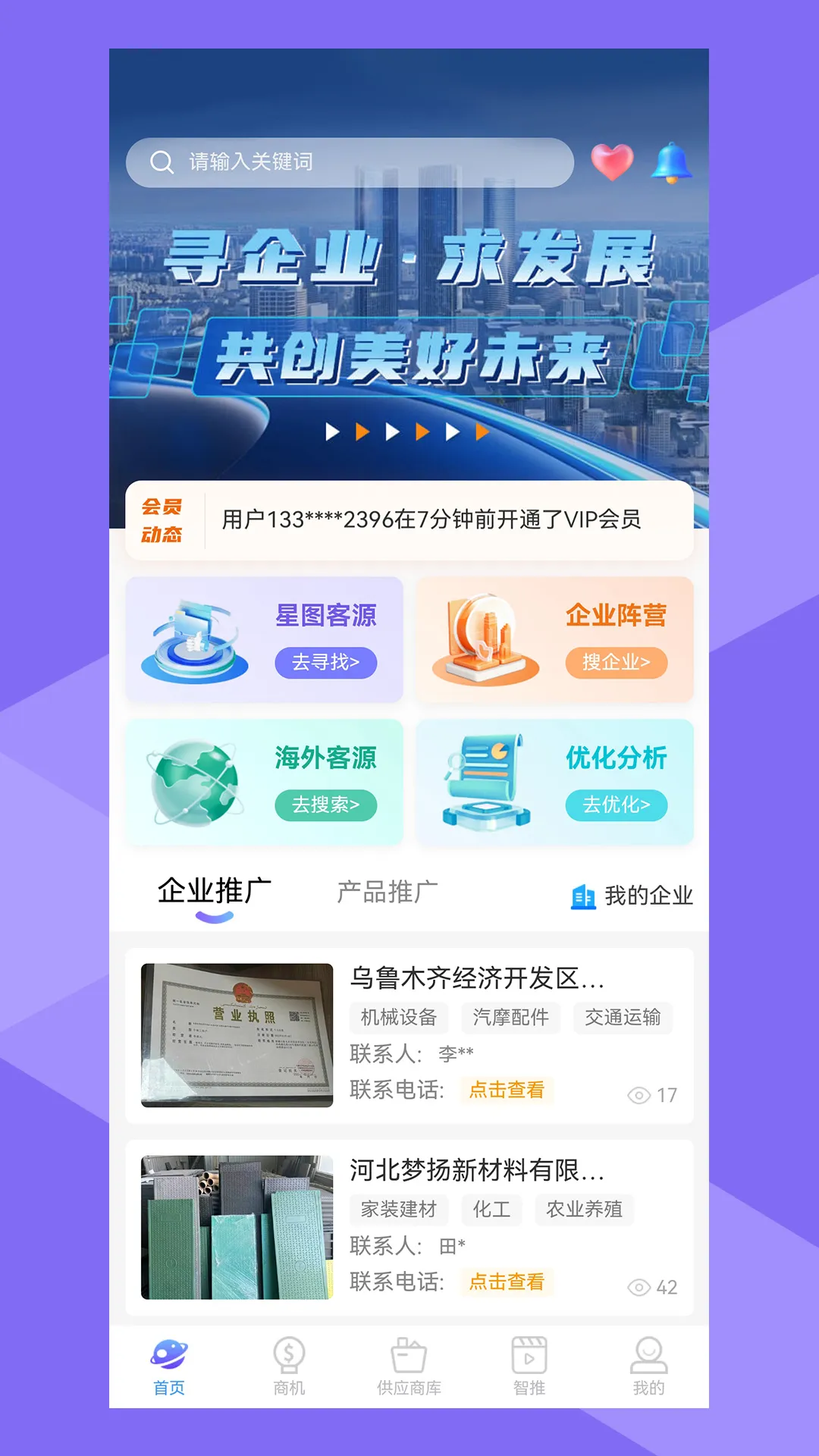This screenshot has height=1456, width=819.
Task: Open the notifications bell
Action: click(671, 162)
